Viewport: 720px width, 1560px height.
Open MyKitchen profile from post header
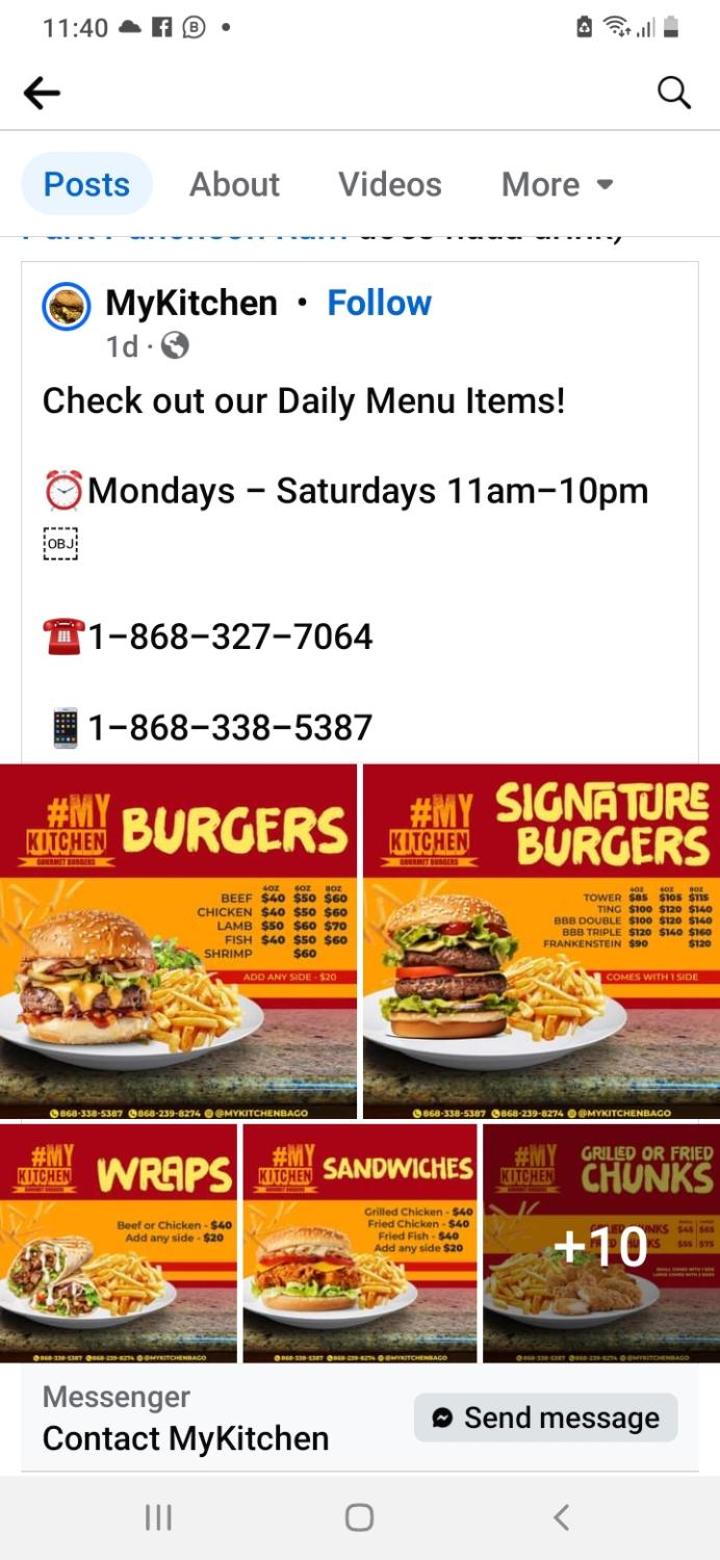[x=192, y=303]
